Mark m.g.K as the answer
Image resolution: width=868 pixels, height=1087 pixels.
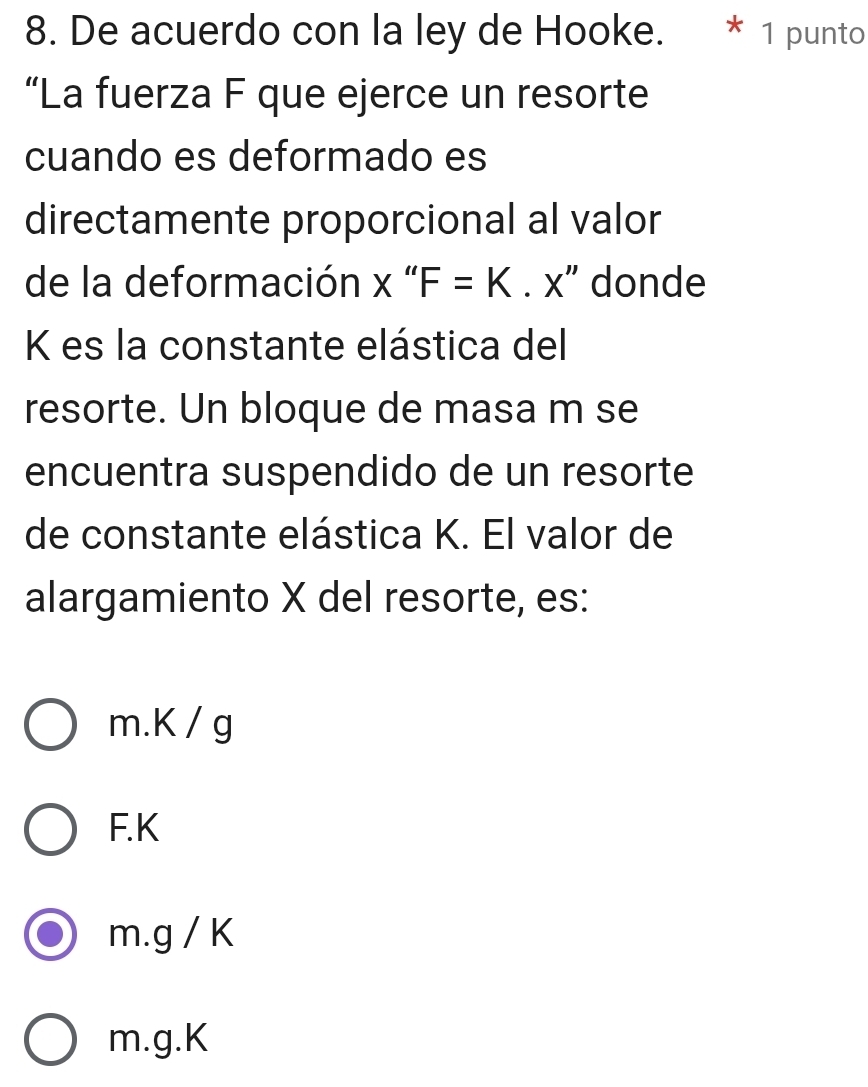coord(50,1040)
